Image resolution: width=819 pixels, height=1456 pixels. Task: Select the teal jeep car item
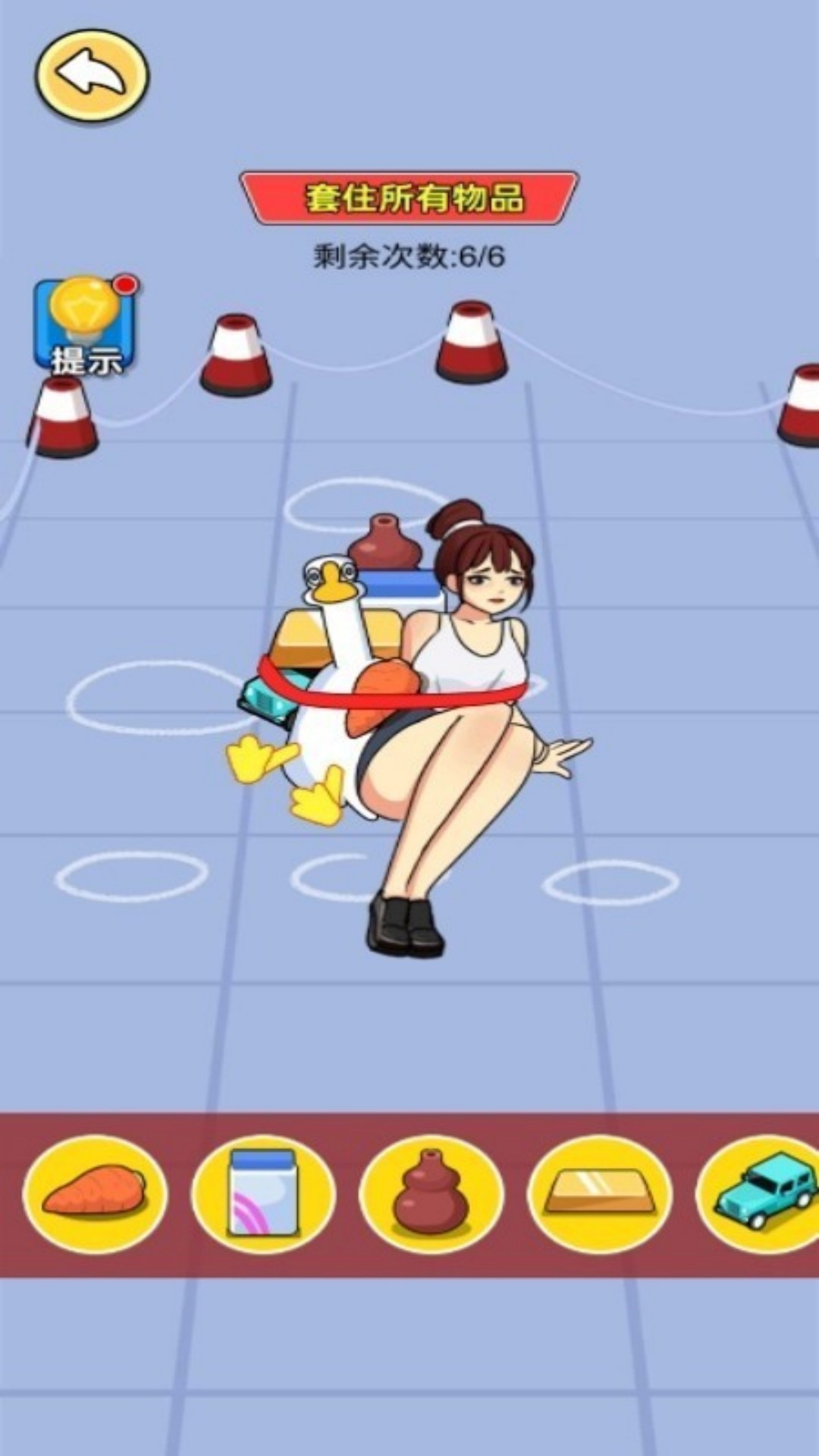pyautogui.click(x=760, y=1194)
